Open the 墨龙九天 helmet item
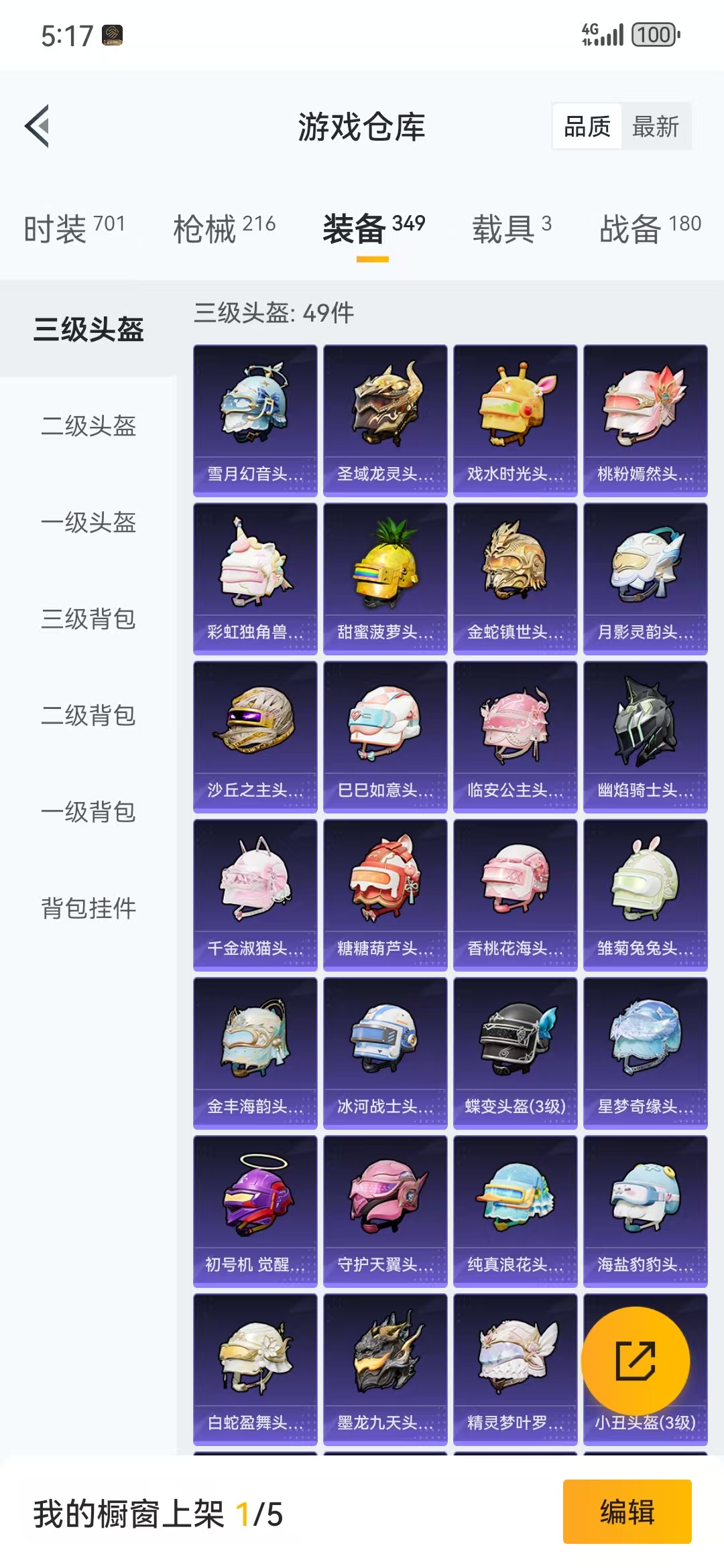 385,1370
